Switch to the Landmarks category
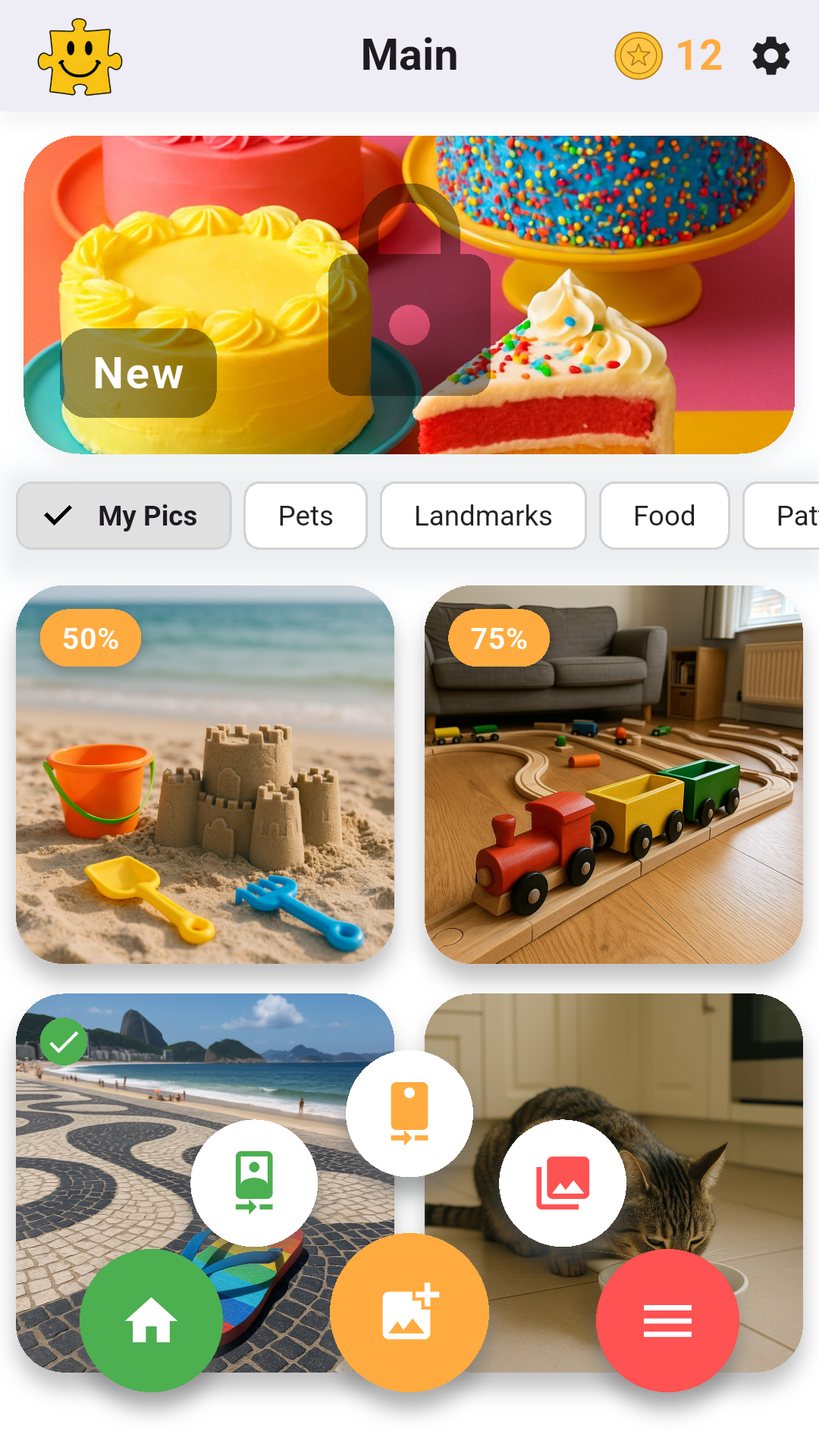The height and width of the screenshot is (1456, 819). click(483, 516)
